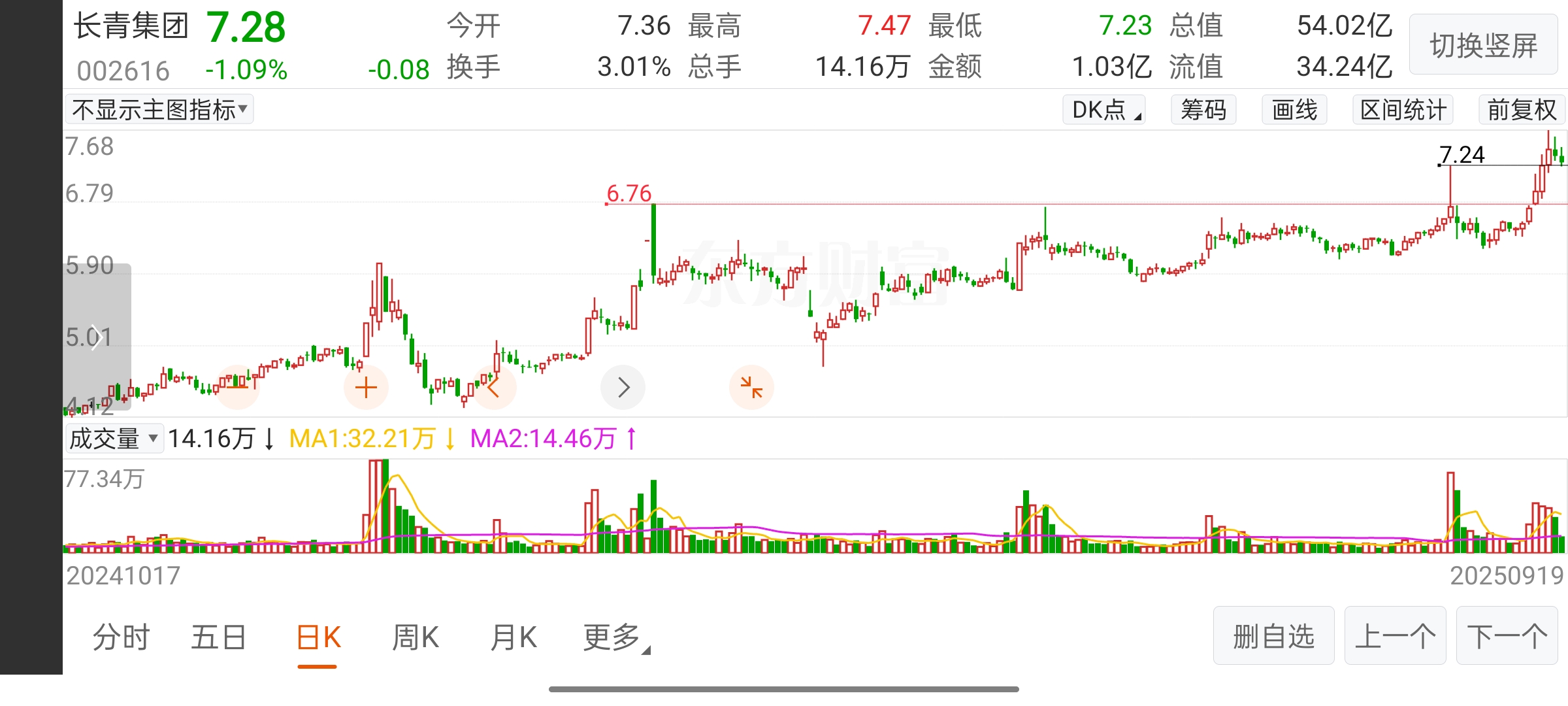Zoom out the chart with minus button
Viewport: 1568px width, 706px height.
[237, 387]
